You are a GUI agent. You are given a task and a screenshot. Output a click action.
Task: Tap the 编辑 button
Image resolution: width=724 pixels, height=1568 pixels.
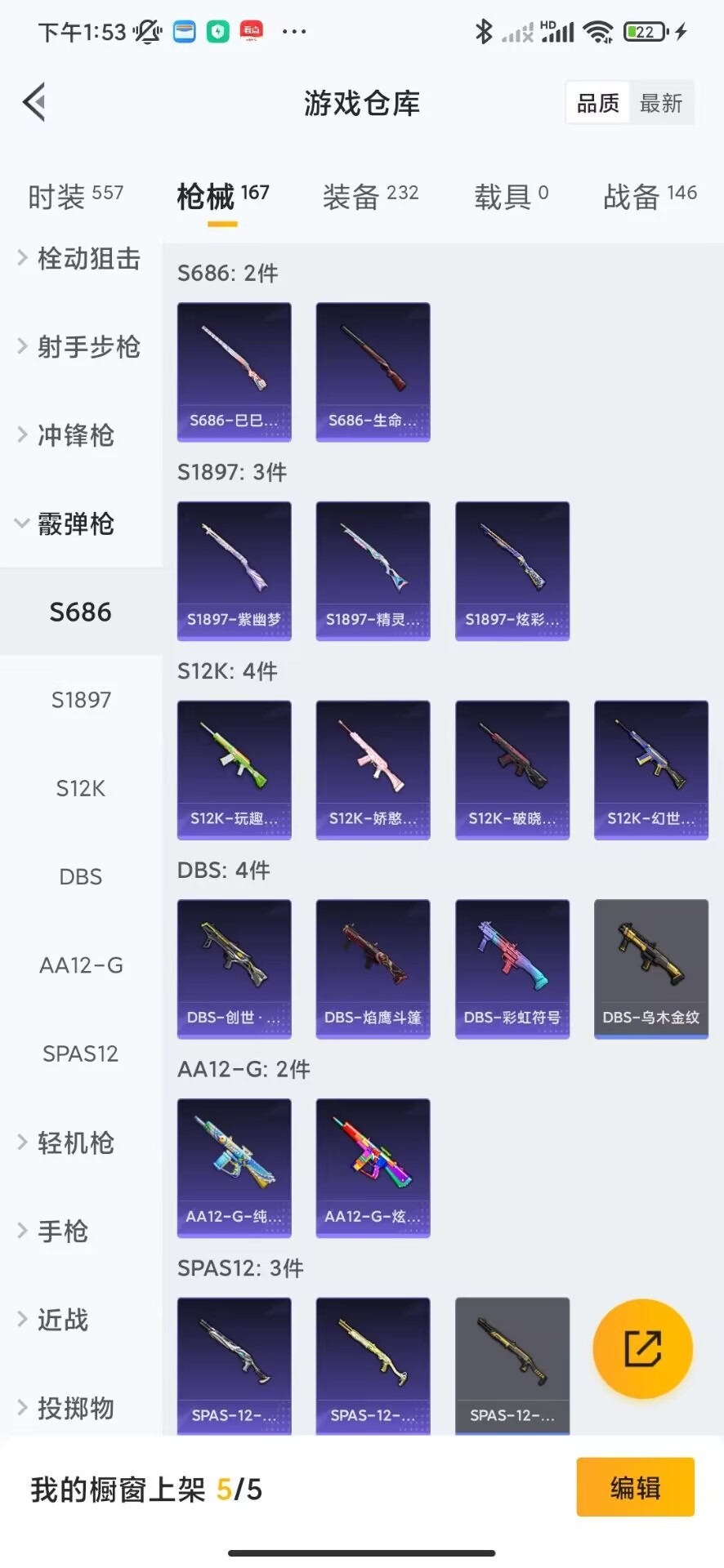click(635, 1487)
